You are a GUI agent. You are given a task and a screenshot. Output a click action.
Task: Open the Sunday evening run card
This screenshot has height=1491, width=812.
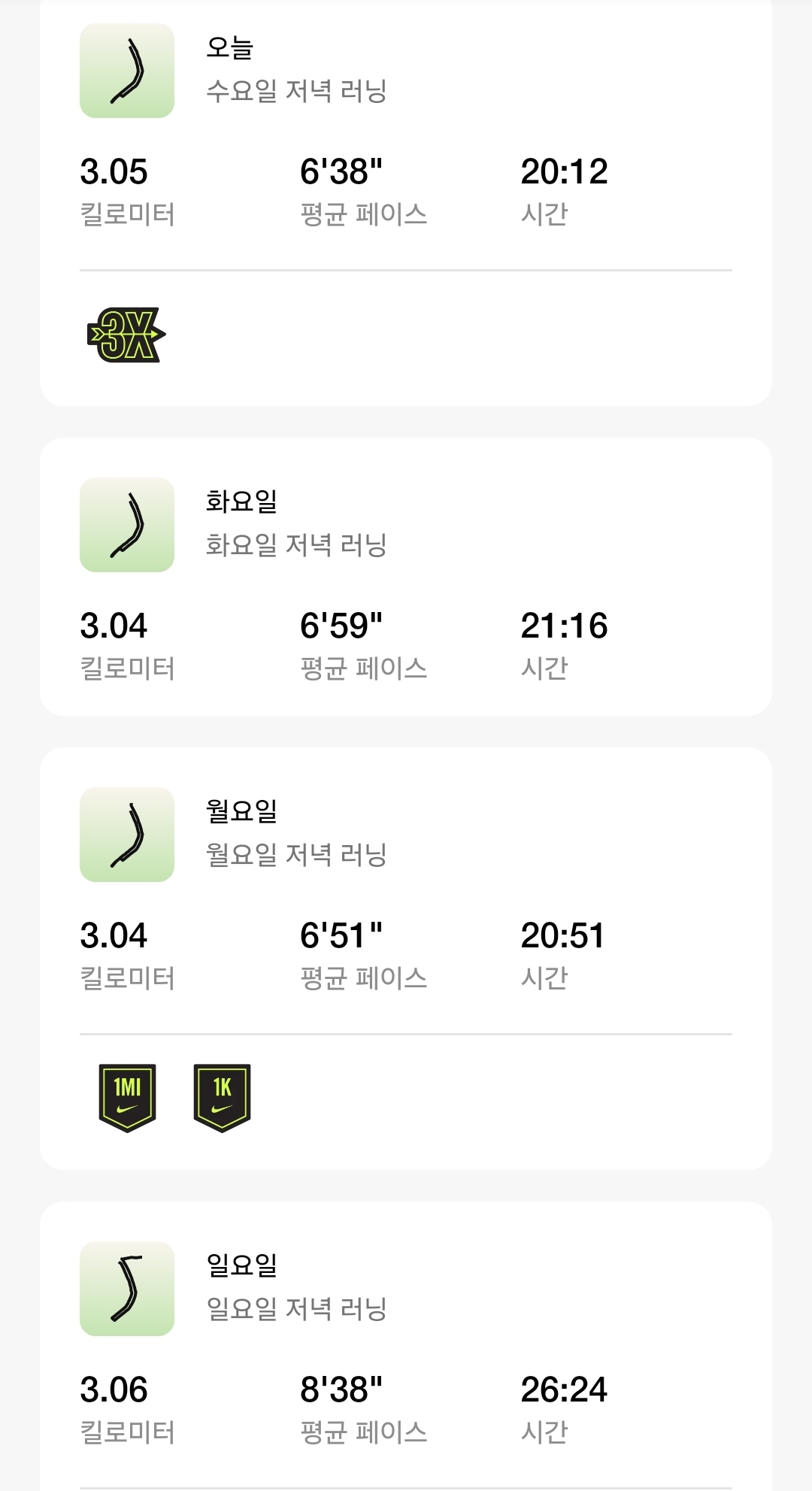click(x=406, y=1346)
